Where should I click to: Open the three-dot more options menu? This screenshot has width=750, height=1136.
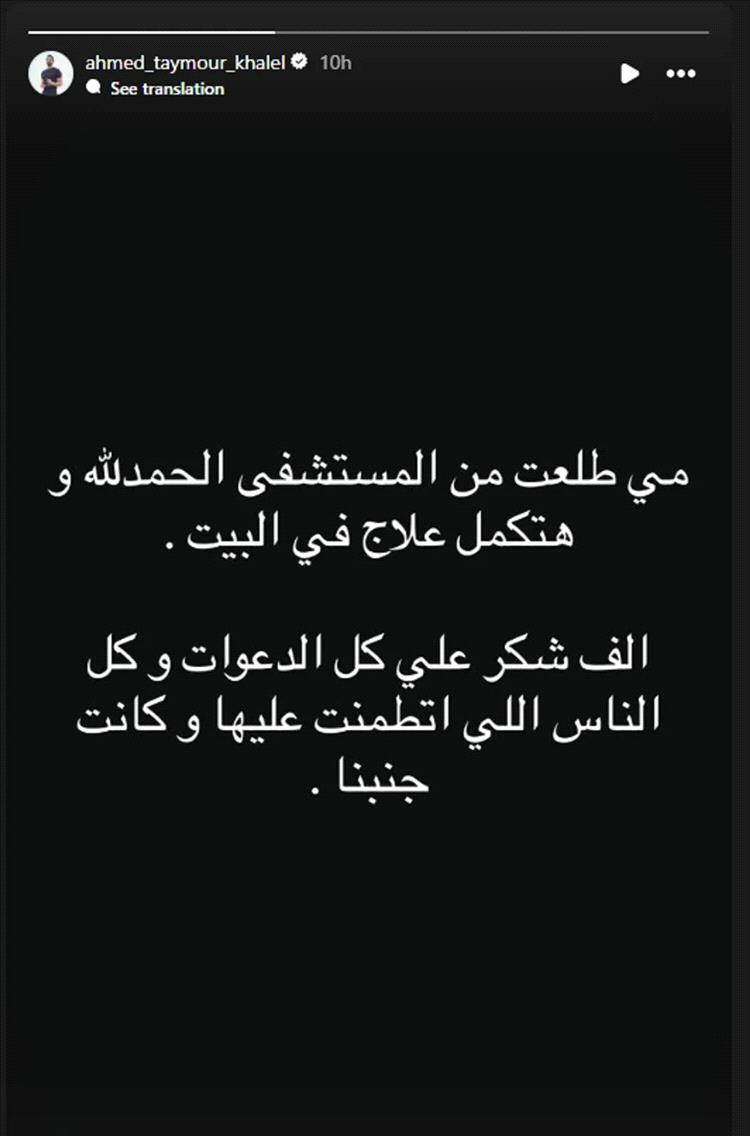click(x=682, y=73)
